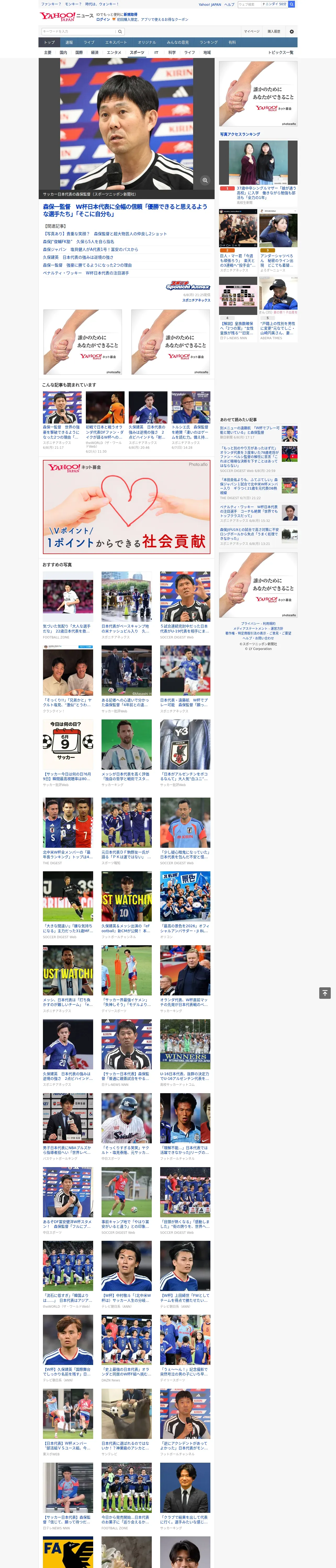
Task: Open the settings gear icon
Action: [x=292, y=32]
